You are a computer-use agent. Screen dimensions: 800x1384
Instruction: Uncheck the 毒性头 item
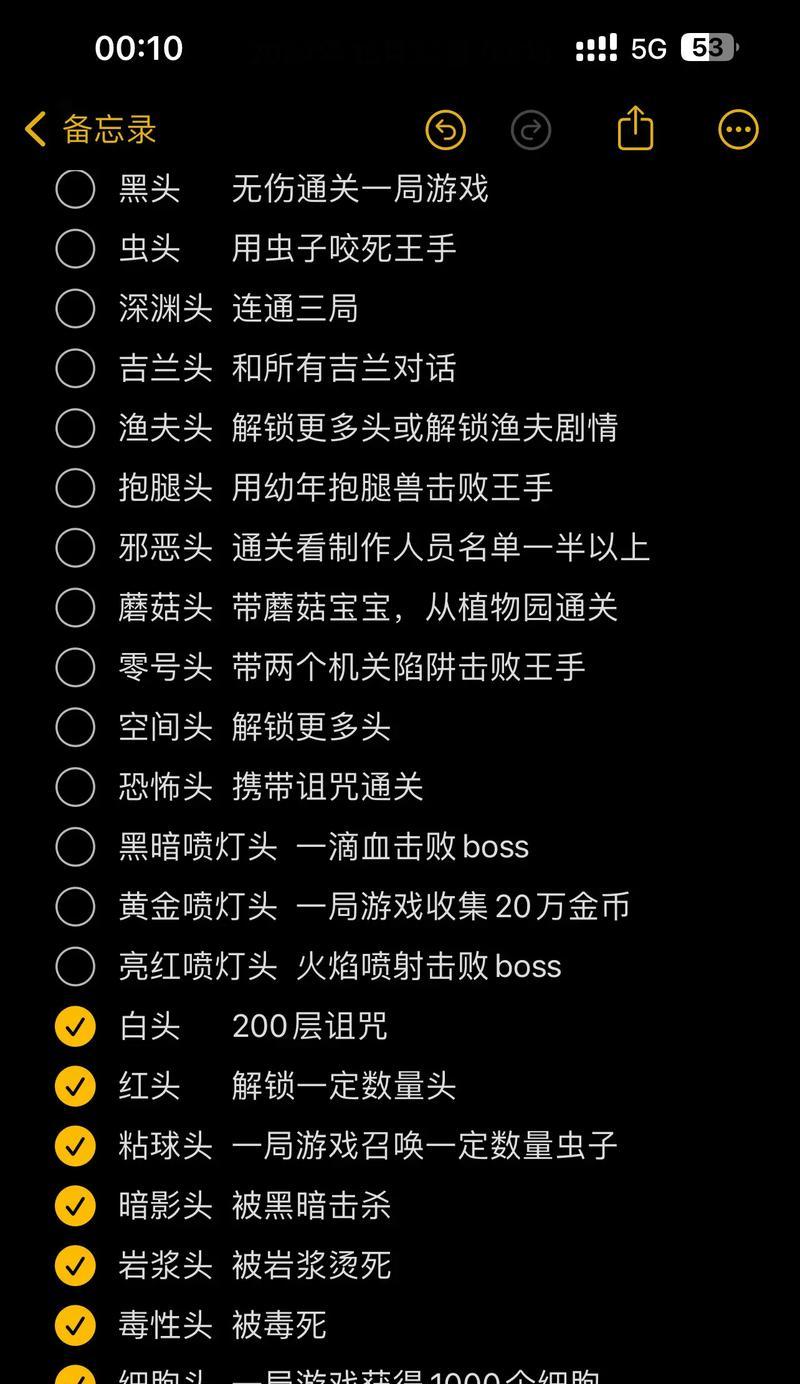tap(75, 1326)
